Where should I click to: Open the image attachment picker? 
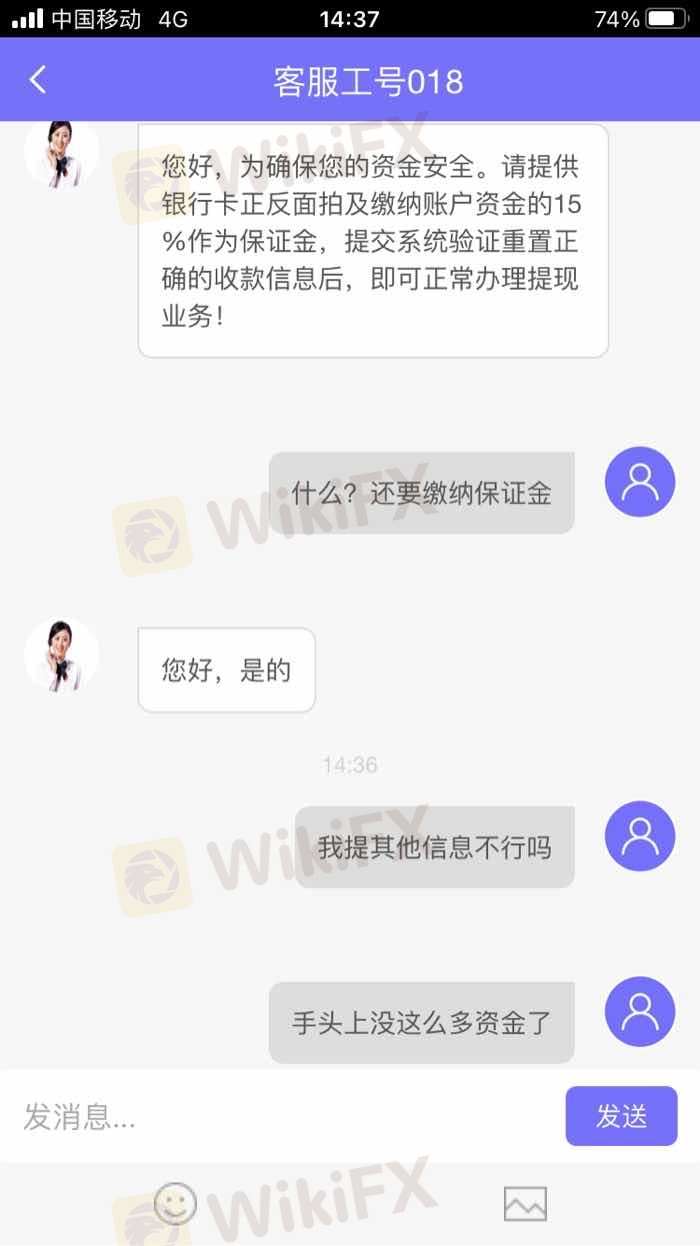pos(525,1203)
